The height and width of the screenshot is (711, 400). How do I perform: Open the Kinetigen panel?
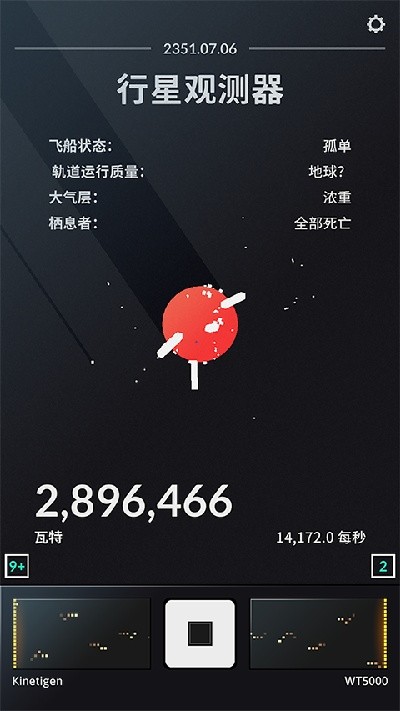pos(81,633)
